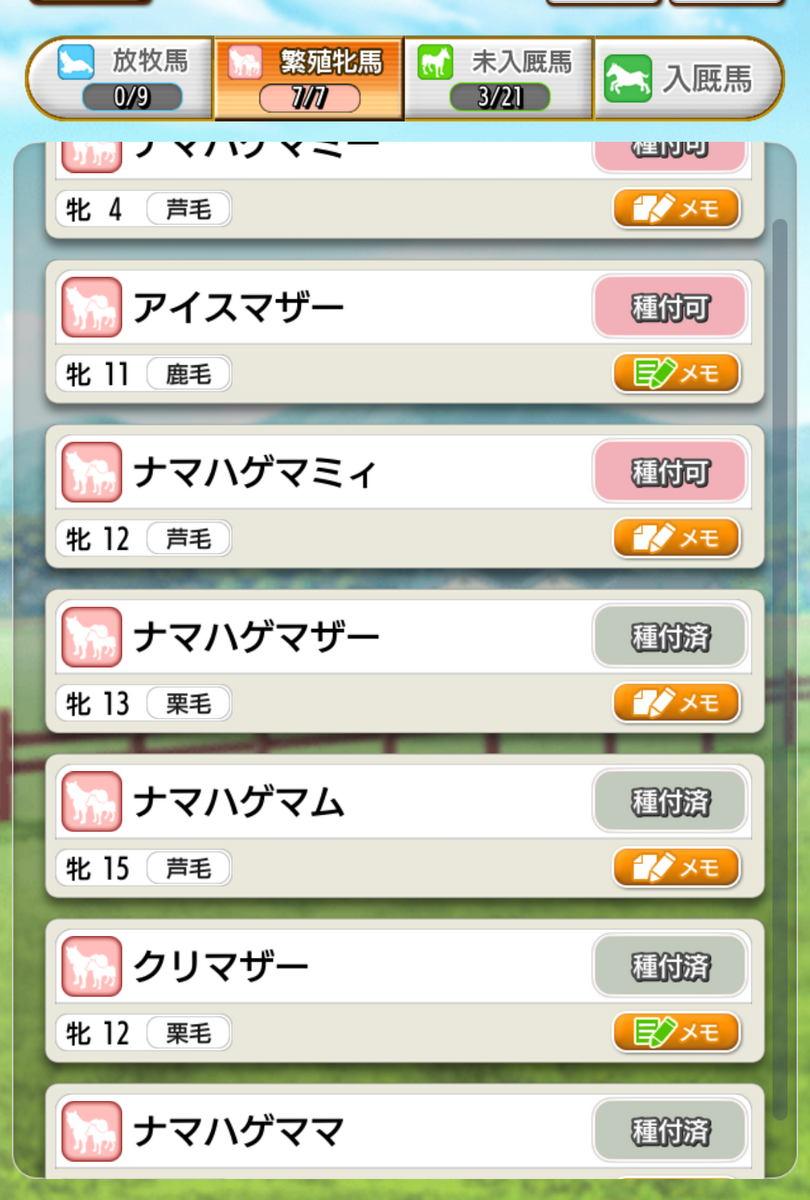Tap 種付可 button for ナマハゲマミィ
Screen dimensions: 810x1200
point(670,472)
